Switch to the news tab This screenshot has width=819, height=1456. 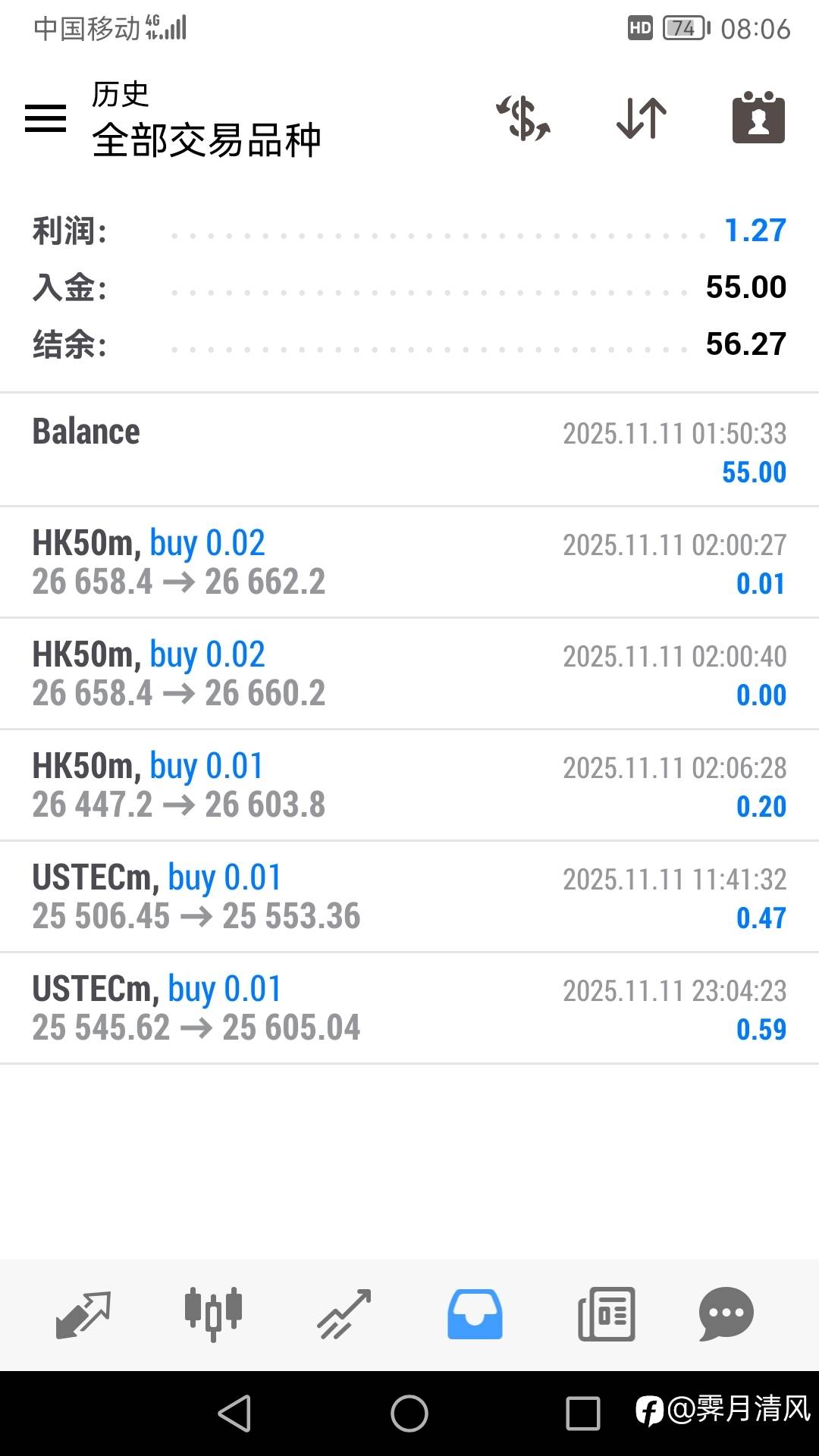click(606, 1314)
